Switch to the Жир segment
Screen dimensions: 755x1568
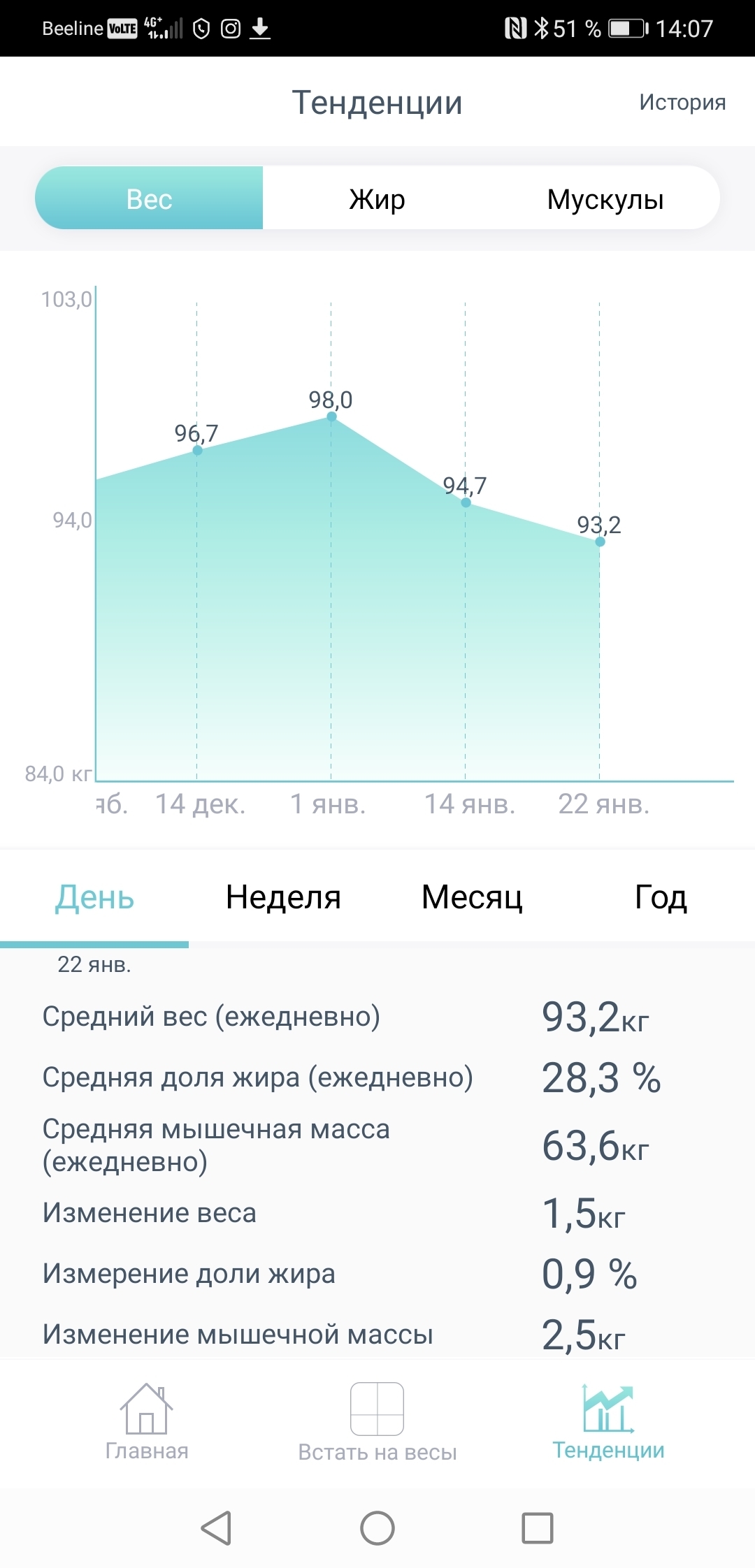click(x=377, y=198)
